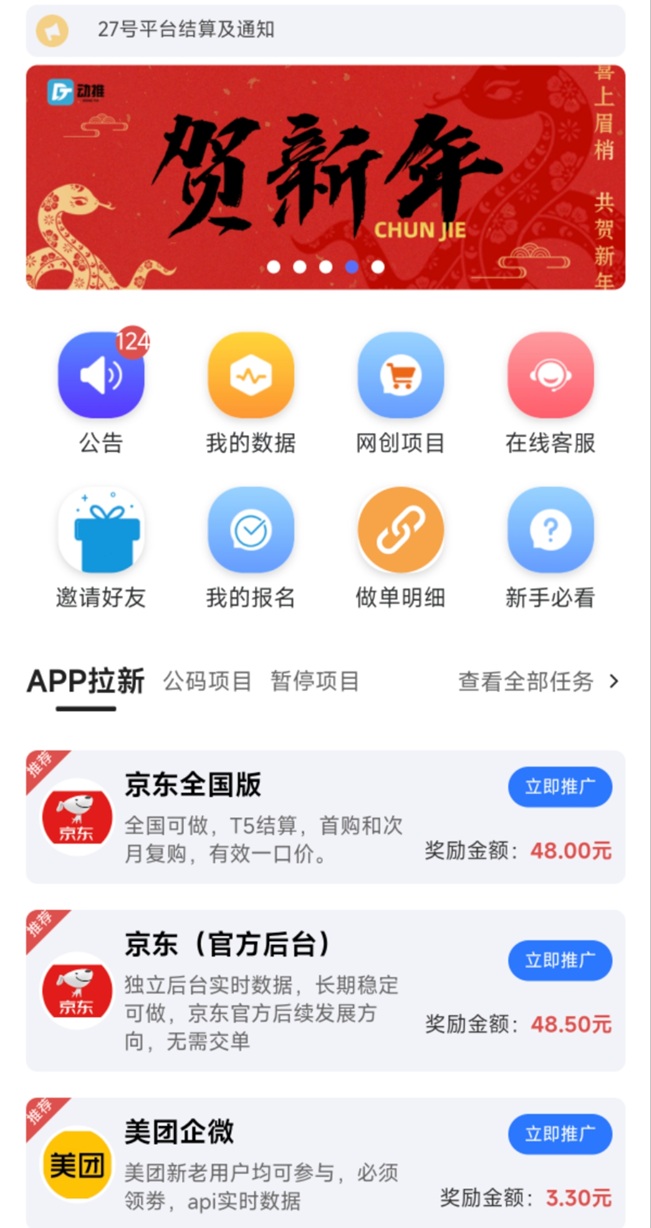Viewport: 651px width, 1228px height.
Task: Open 我的数据
Action: 251,376
